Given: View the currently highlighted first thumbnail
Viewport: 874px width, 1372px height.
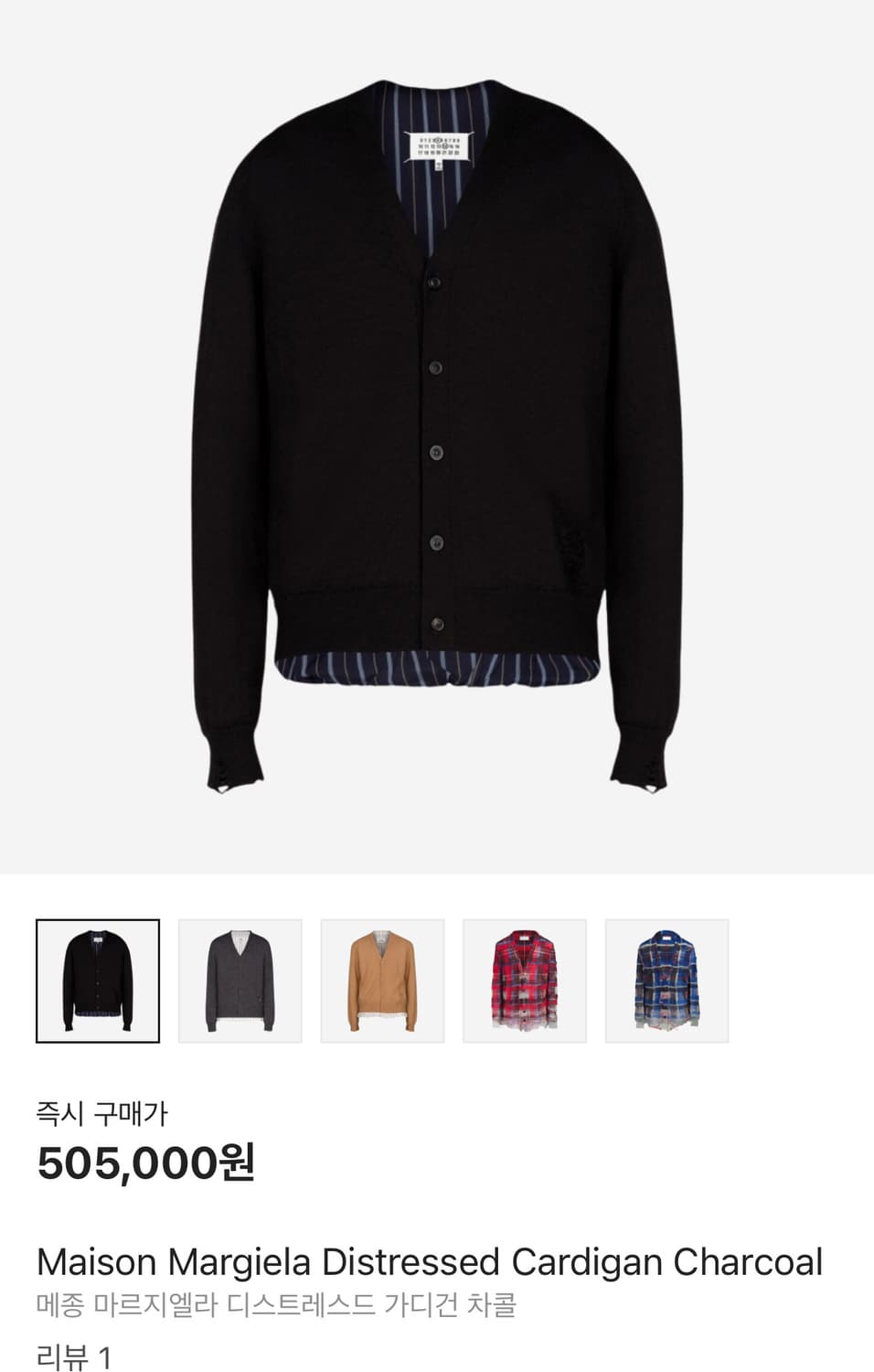Looking at the screenshot, I should [96, 979].
